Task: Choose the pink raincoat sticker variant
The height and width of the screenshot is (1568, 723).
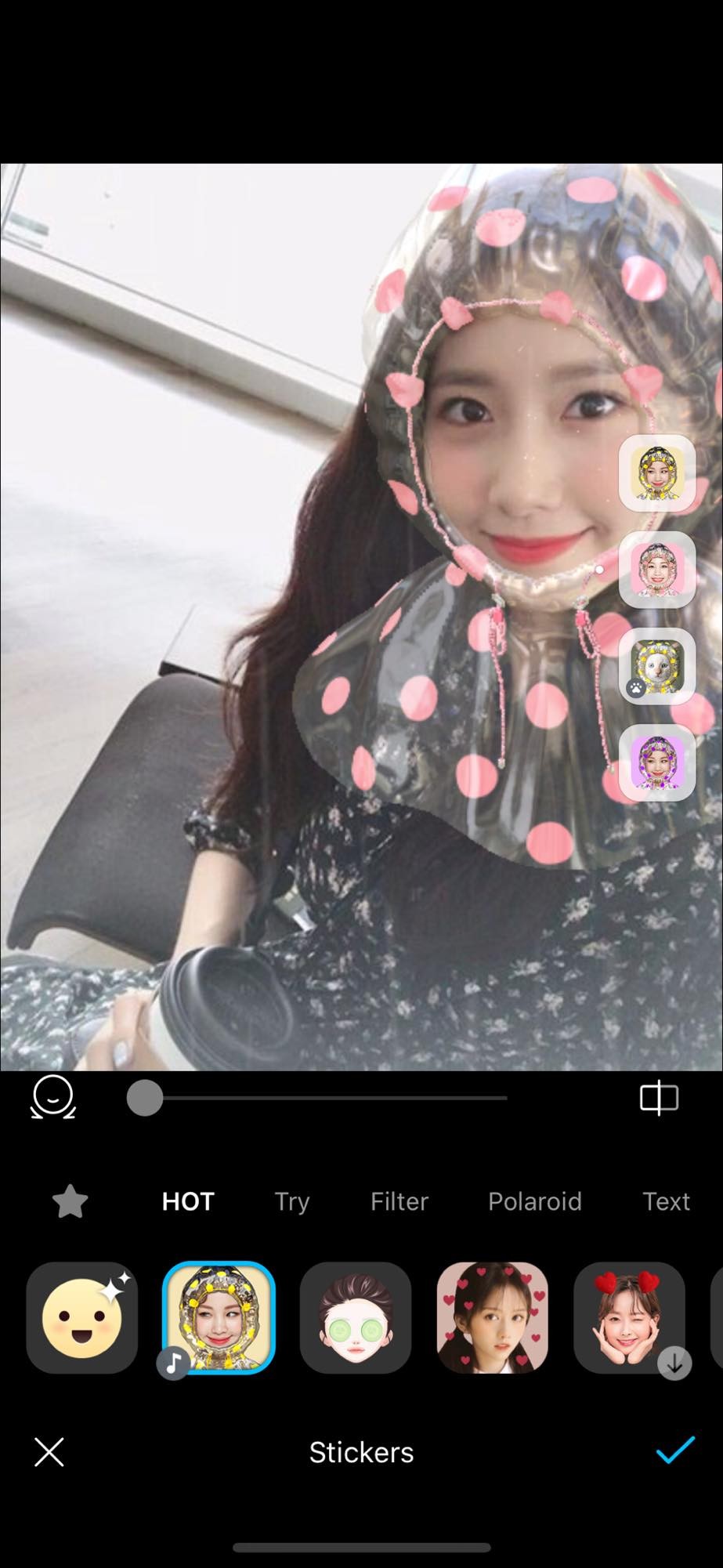Action: tap(657, 570)
